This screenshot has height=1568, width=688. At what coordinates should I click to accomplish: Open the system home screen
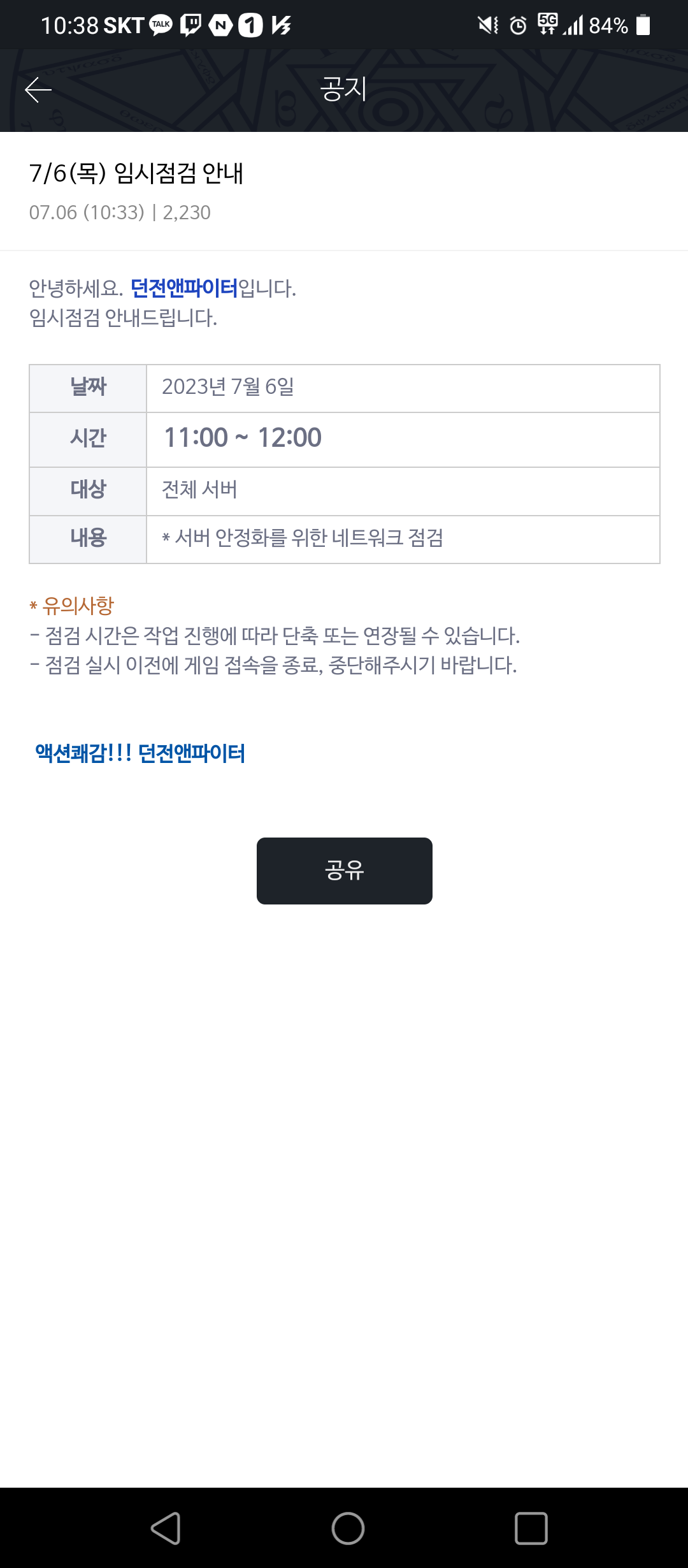click(x=348, y=1528)
